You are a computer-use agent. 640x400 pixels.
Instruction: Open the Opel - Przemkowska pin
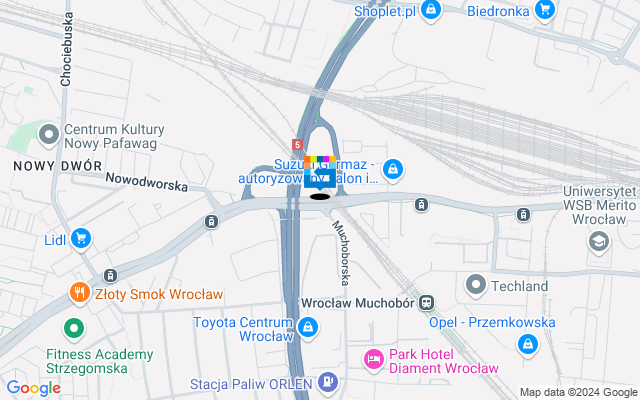tap(527, 344)
